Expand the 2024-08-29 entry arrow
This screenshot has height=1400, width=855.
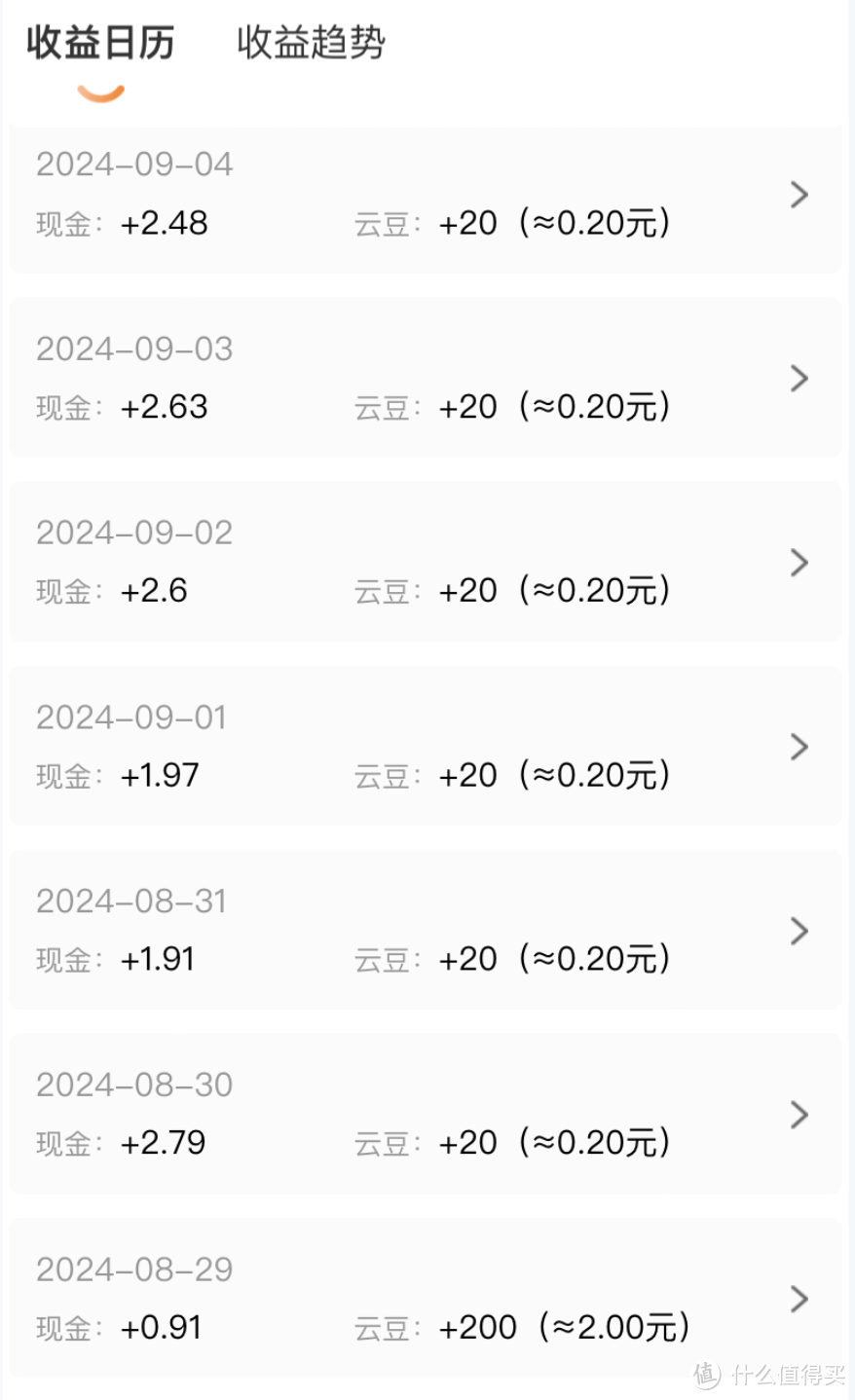(x=799, y=1299)
